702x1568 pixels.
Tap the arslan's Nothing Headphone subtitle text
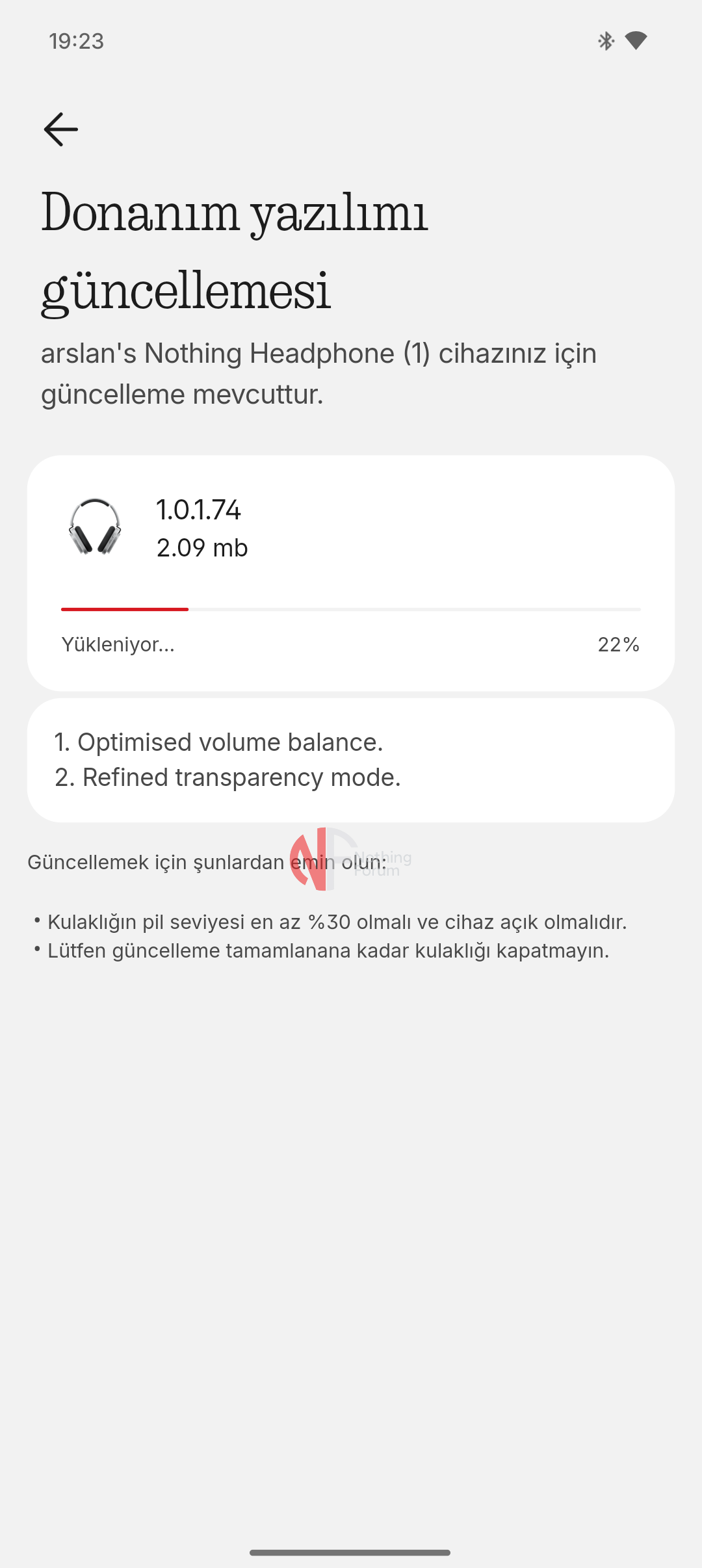coord(321,372)
